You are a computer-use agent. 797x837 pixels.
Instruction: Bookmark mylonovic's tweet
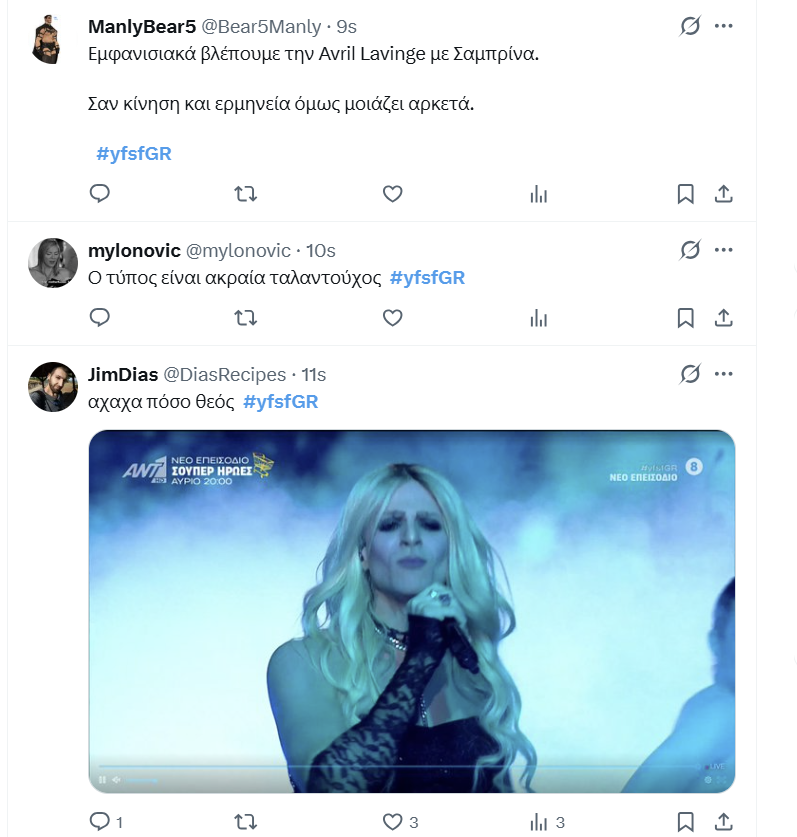[685, 318]
